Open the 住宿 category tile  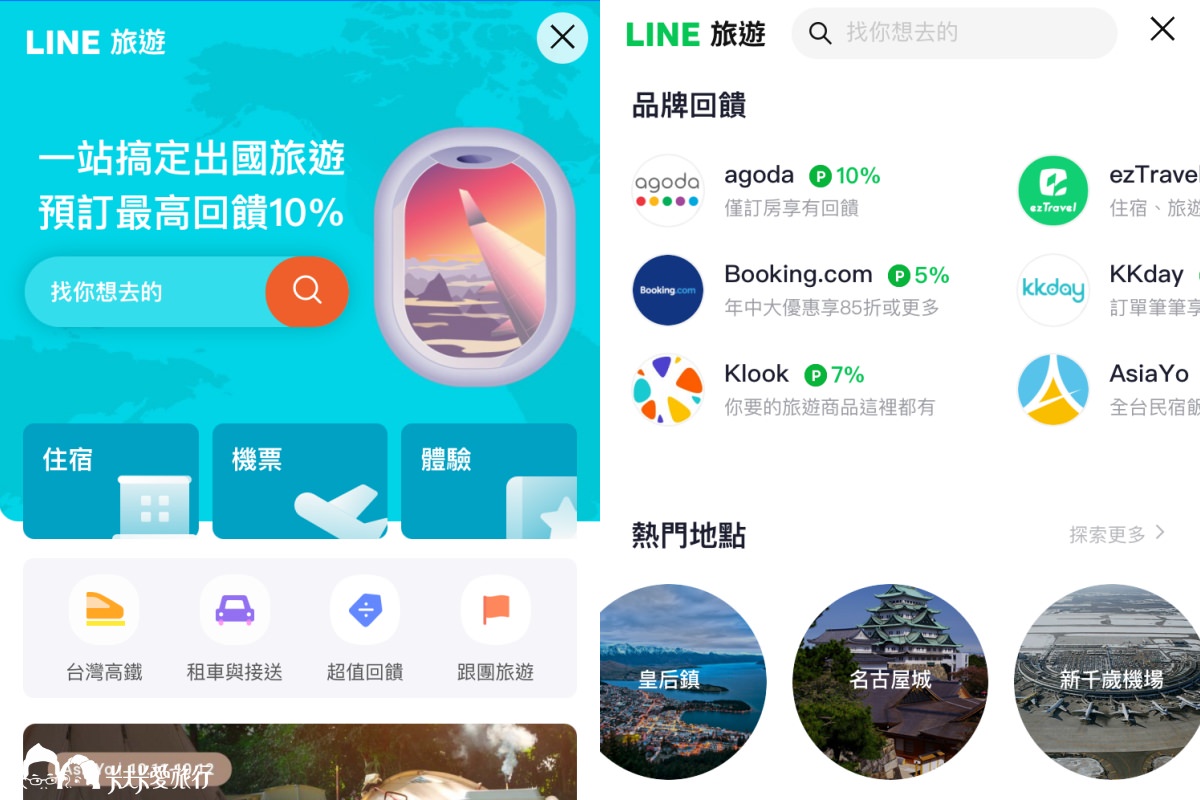(111, 481)
